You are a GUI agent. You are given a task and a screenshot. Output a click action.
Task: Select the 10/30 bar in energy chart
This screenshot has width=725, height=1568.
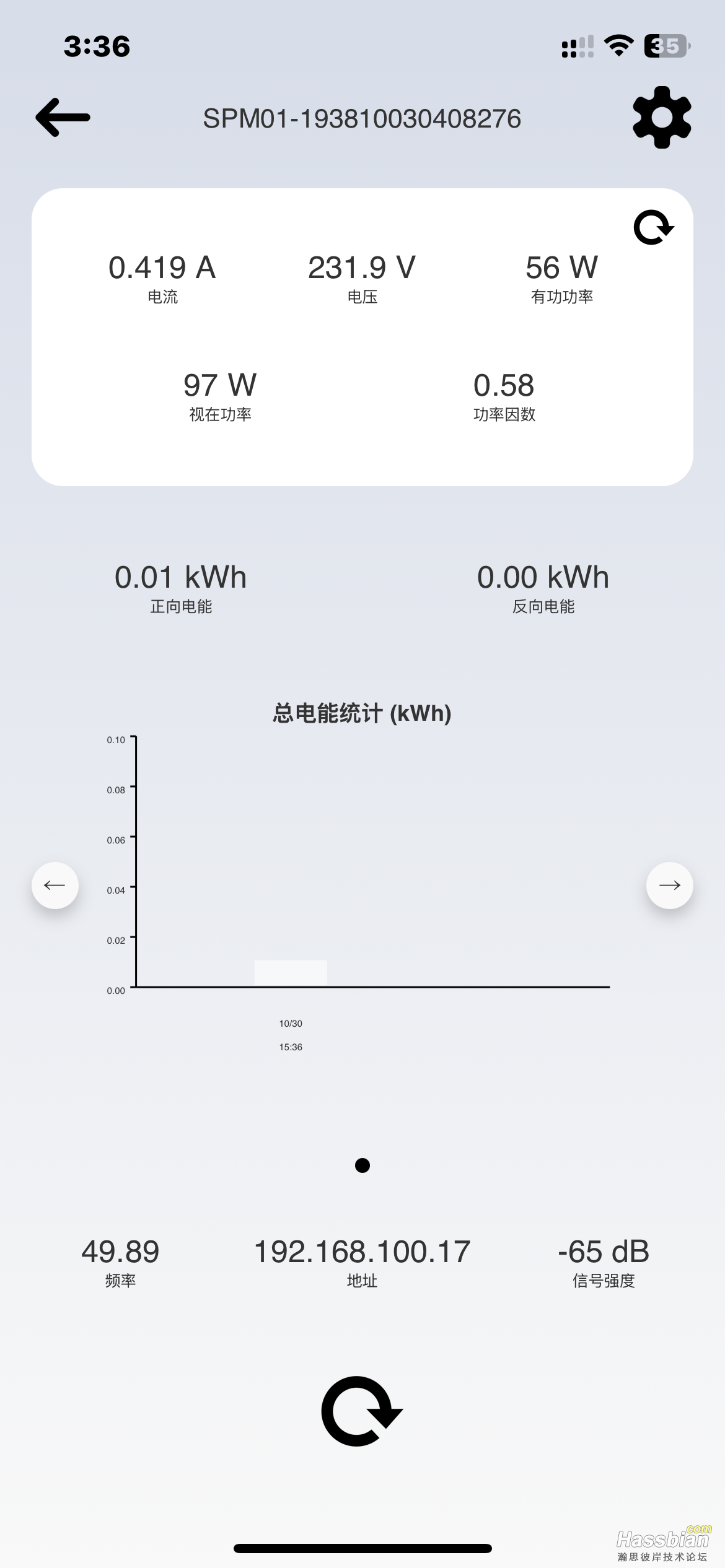coord(291,973)
